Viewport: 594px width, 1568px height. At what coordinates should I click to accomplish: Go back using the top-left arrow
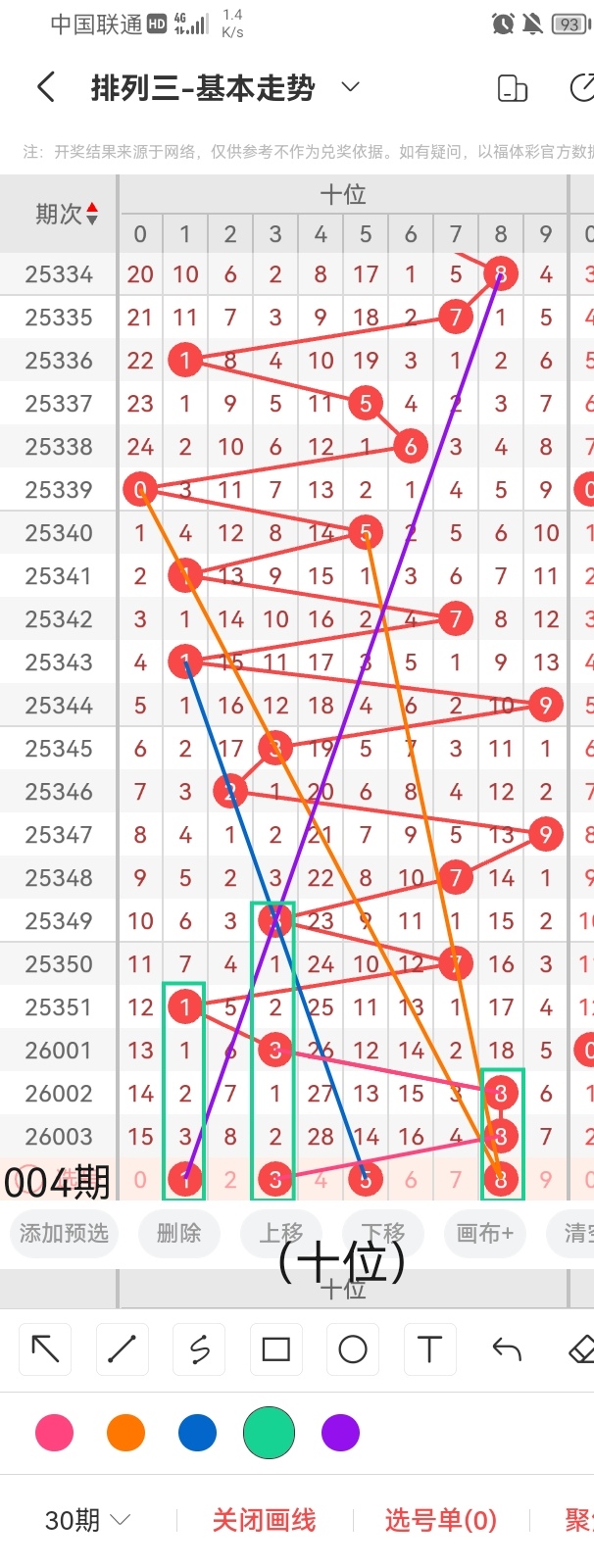(45, 88)
